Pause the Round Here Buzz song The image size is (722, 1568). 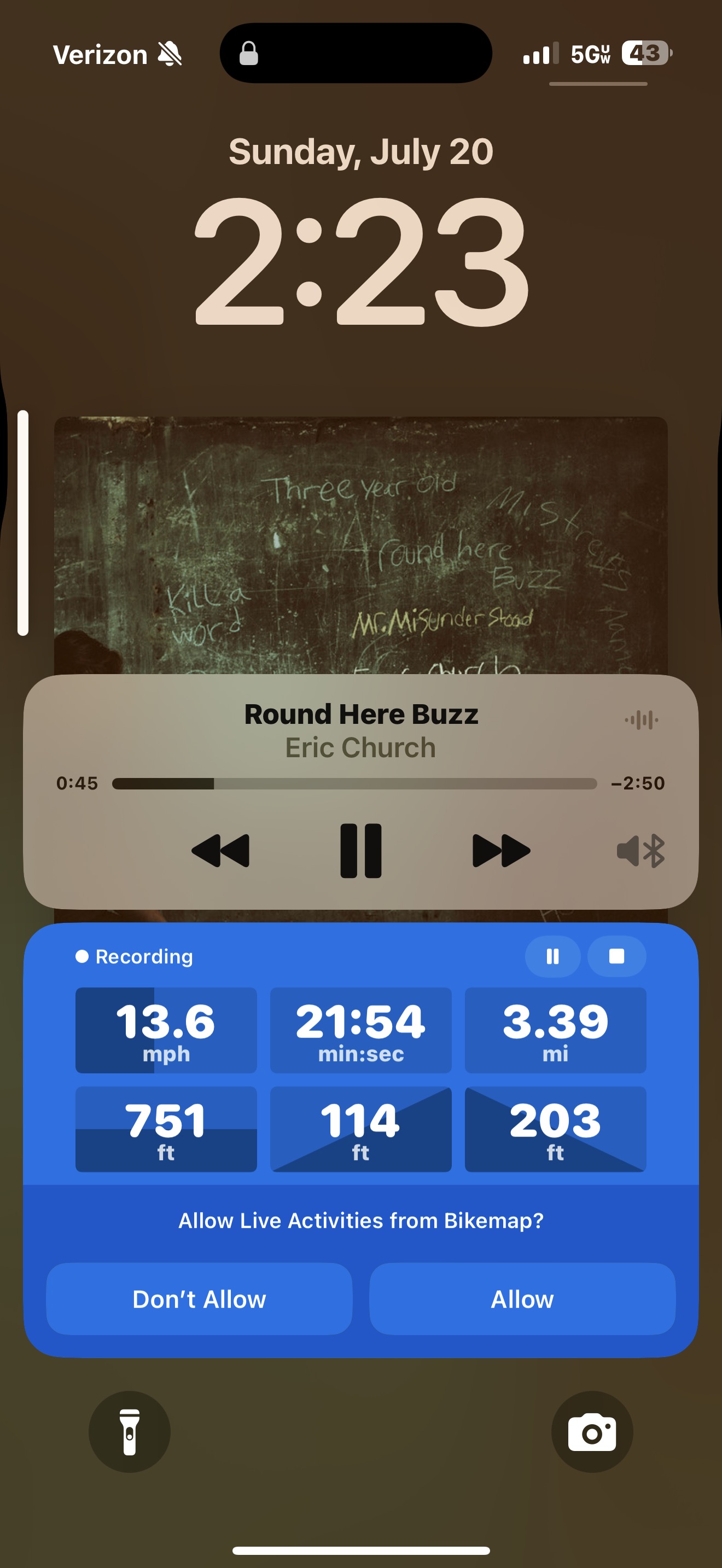pos(360,850)
